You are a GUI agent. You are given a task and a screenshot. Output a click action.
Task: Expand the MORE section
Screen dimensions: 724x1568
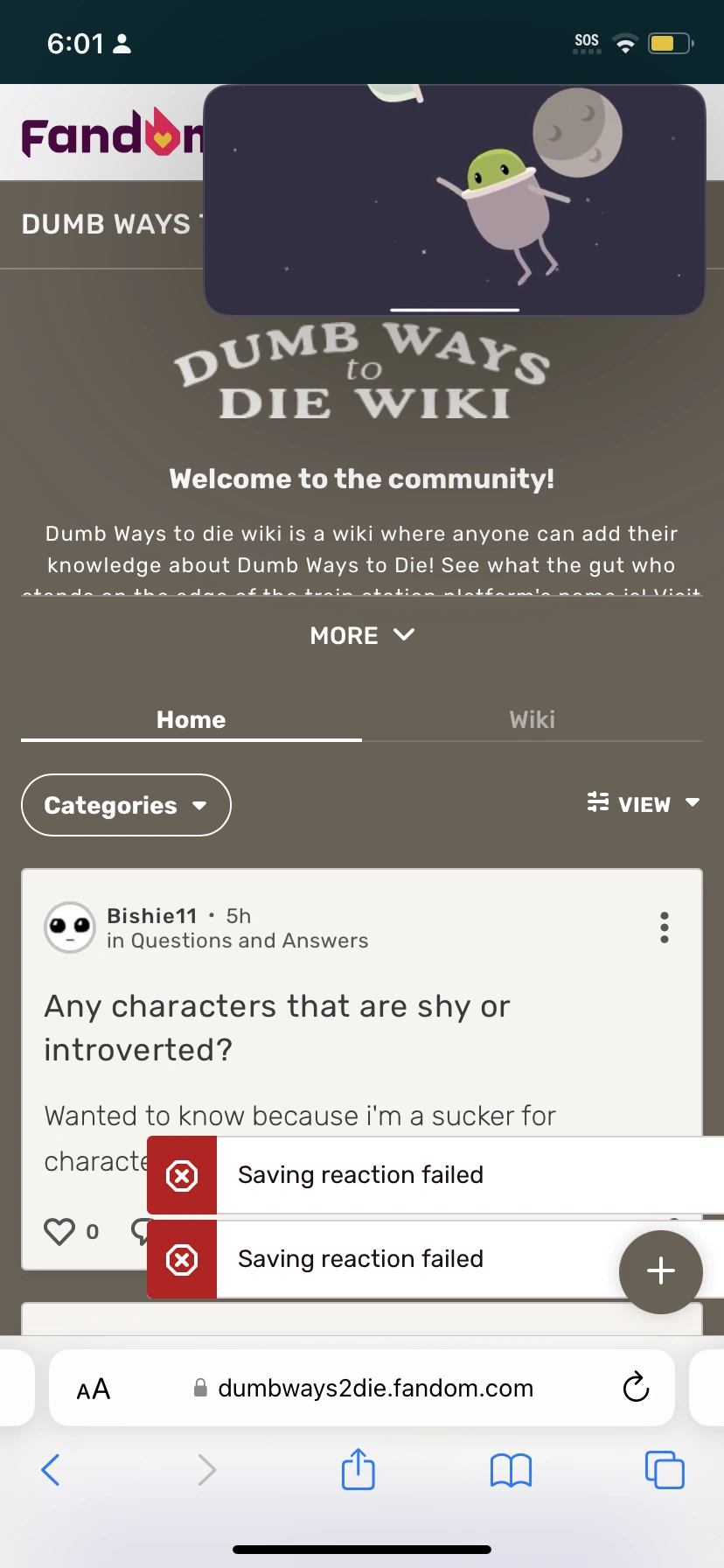tap(363, 635)
